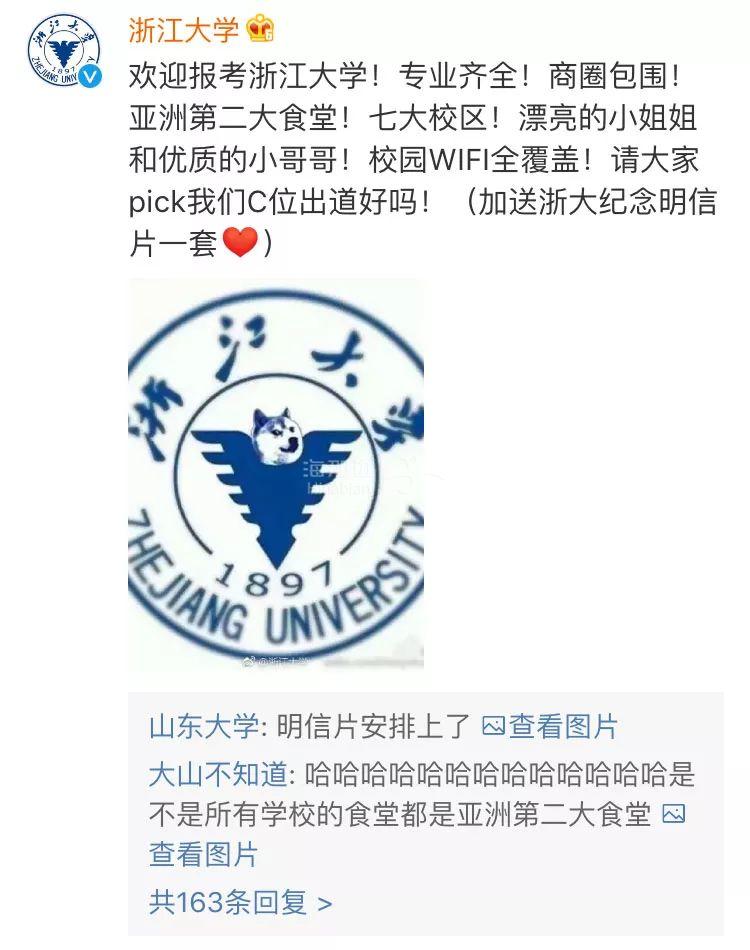Open commenter 山东大学's profile
The width and height of the screenshot is (750, 950).
click(x=203, y=726)
